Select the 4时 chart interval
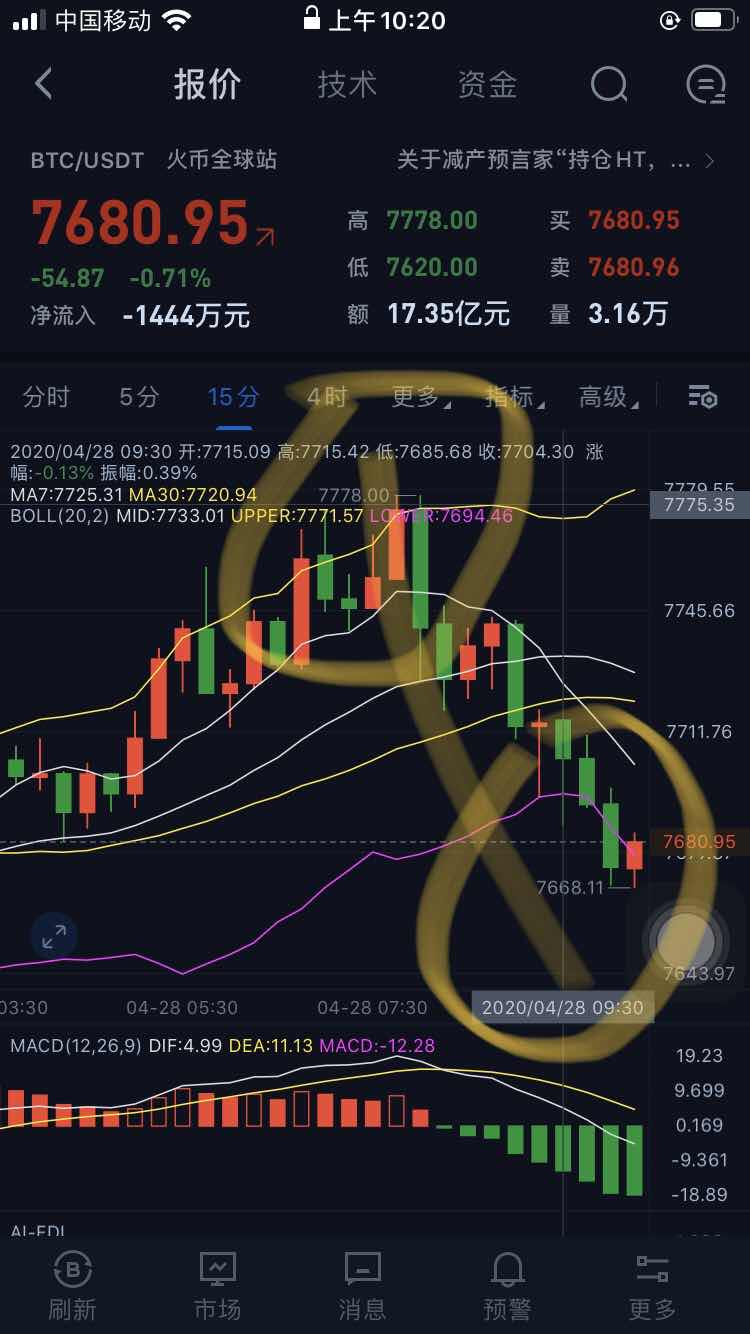Image resolution: width=750 pixels, height=1334 pixels. [326, 397]
